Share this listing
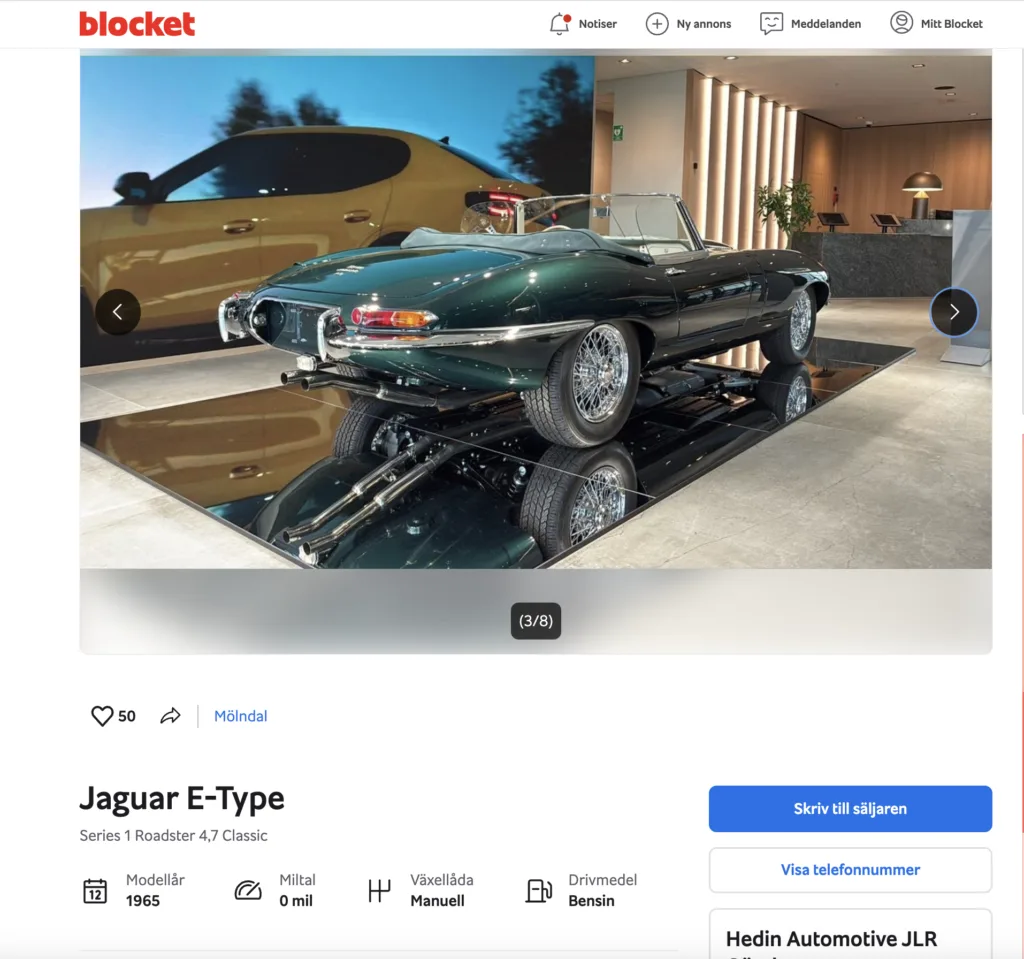 (x=171, y=716)
